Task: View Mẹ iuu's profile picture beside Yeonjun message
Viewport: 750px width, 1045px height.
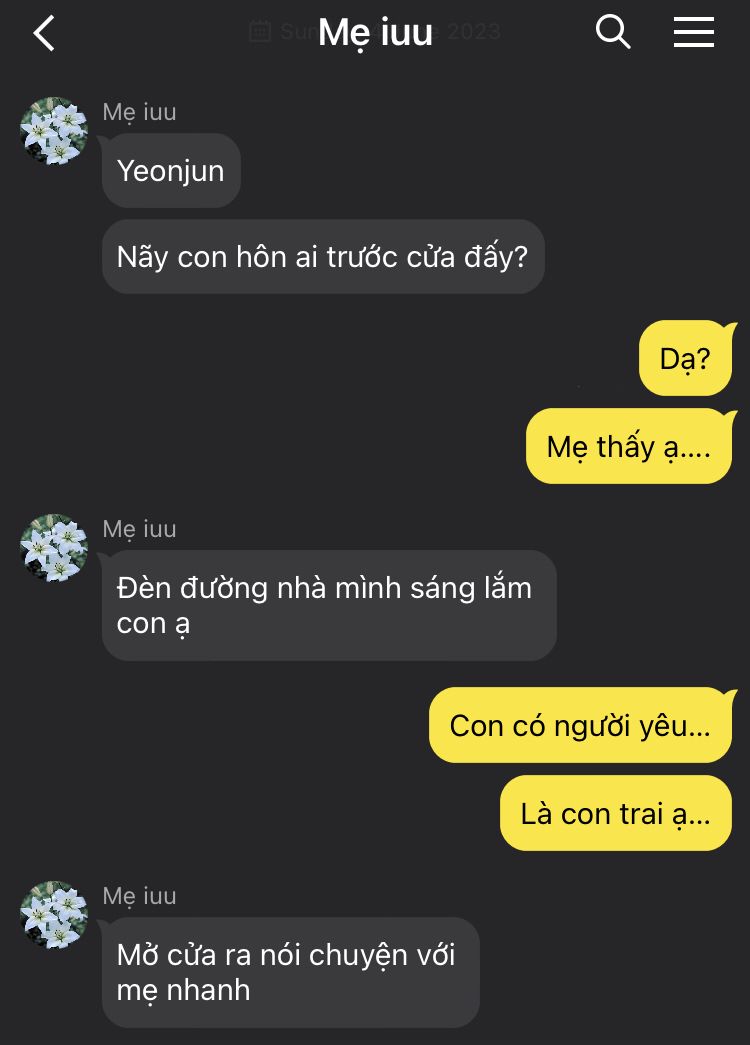Action: click(54, 131)
